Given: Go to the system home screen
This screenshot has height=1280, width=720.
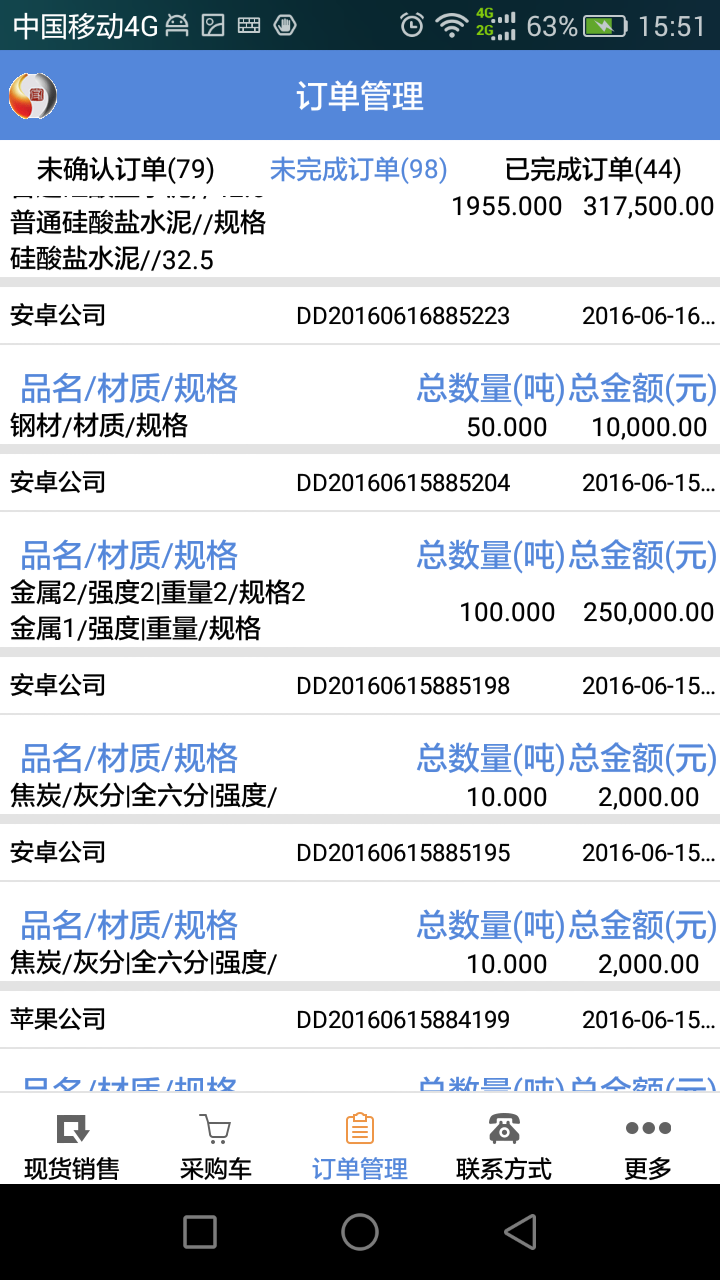Looking at the screenshot, I should coord(360,1232).
